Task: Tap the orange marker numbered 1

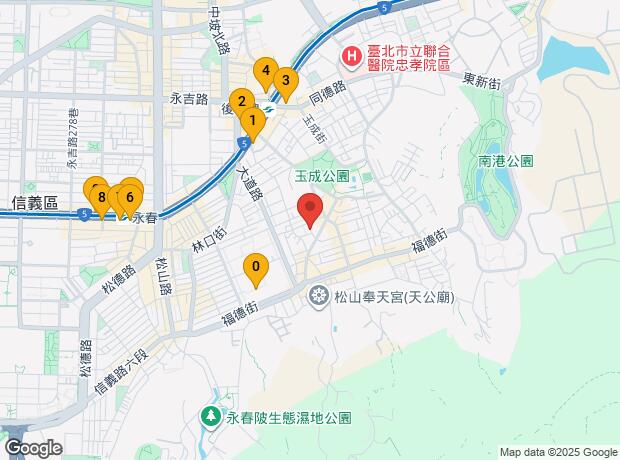Action: 253,123
